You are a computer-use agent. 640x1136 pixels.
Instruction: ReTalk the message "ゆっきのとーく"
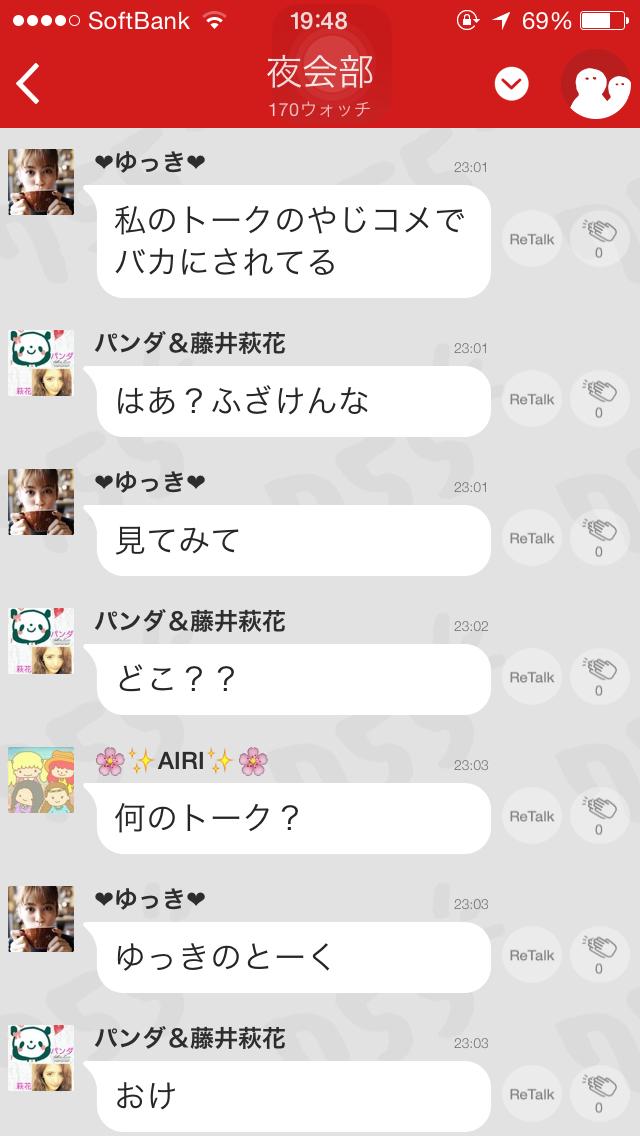[x=531, y=955]
